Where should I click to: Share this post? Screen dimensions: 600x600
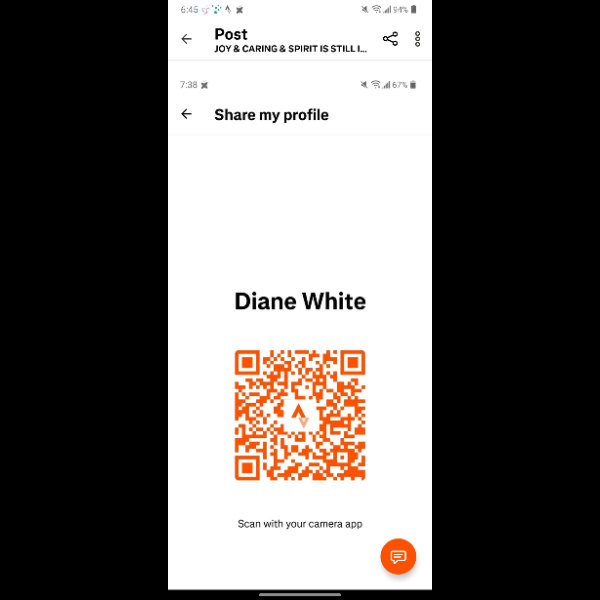tap(390, 39)
